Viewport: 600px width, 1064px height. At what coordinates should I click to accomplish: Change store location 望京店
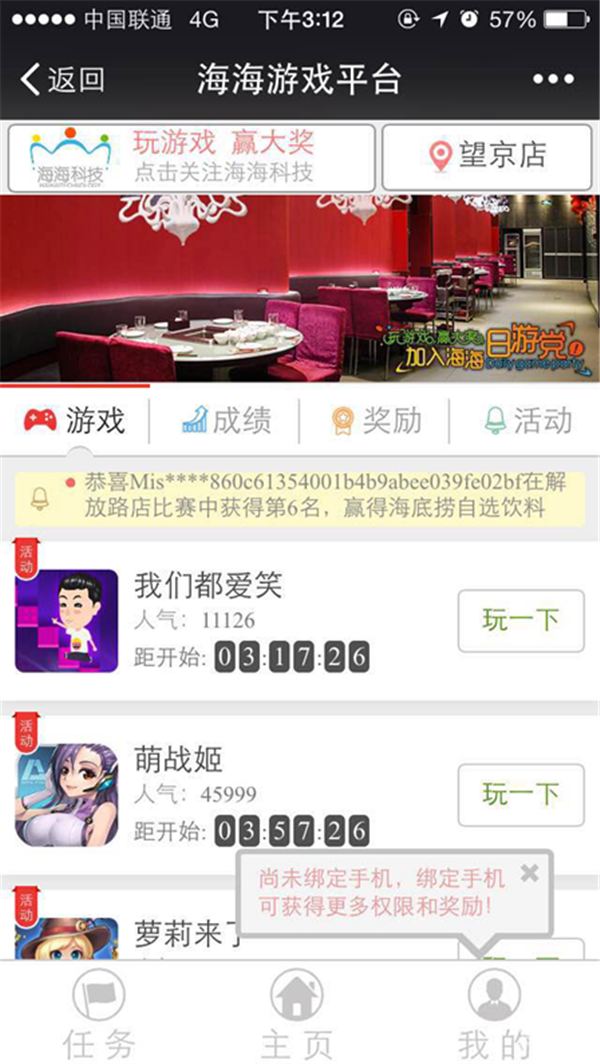pyautogui.click(x=488, y=157)
